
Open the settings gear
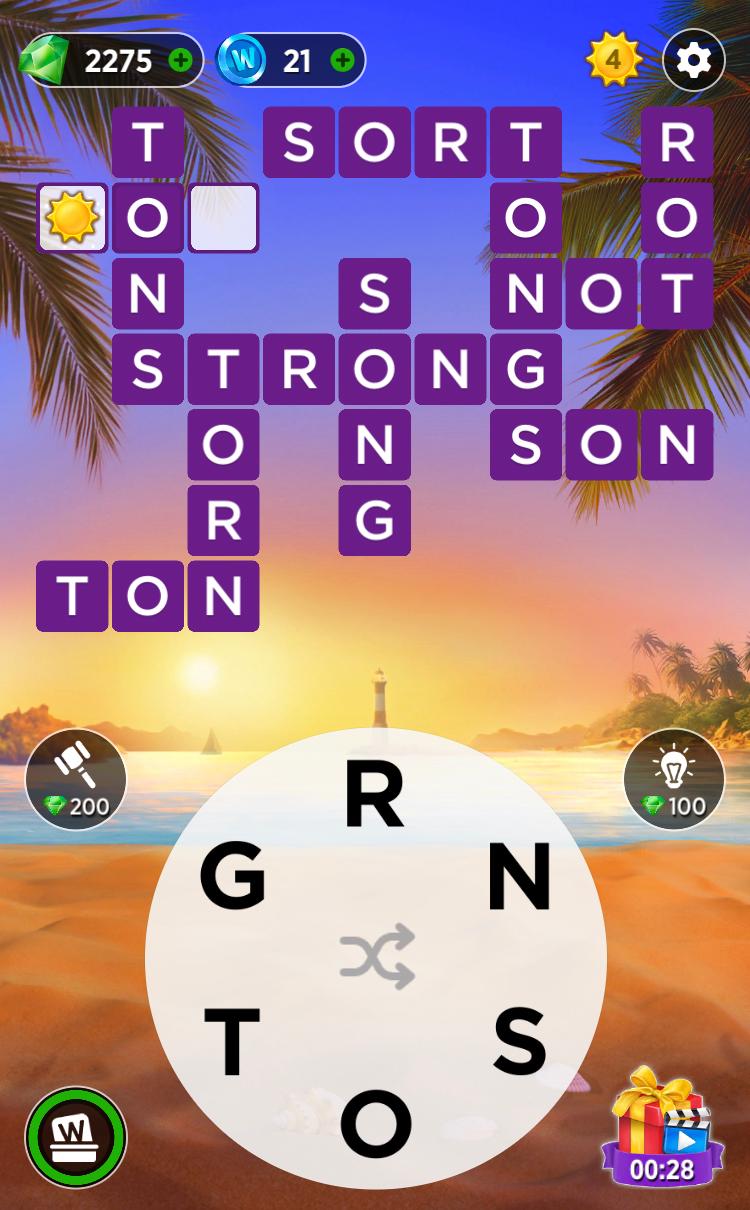coord(694,61)
